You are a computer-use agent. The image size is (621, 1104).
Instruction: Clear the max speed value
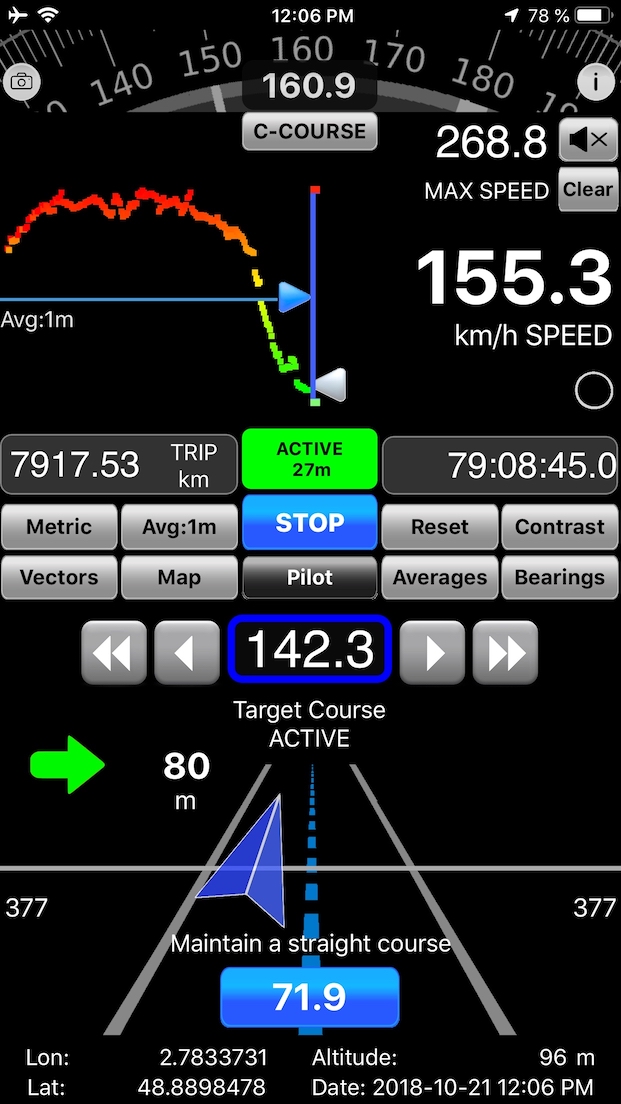click(589, 189)
